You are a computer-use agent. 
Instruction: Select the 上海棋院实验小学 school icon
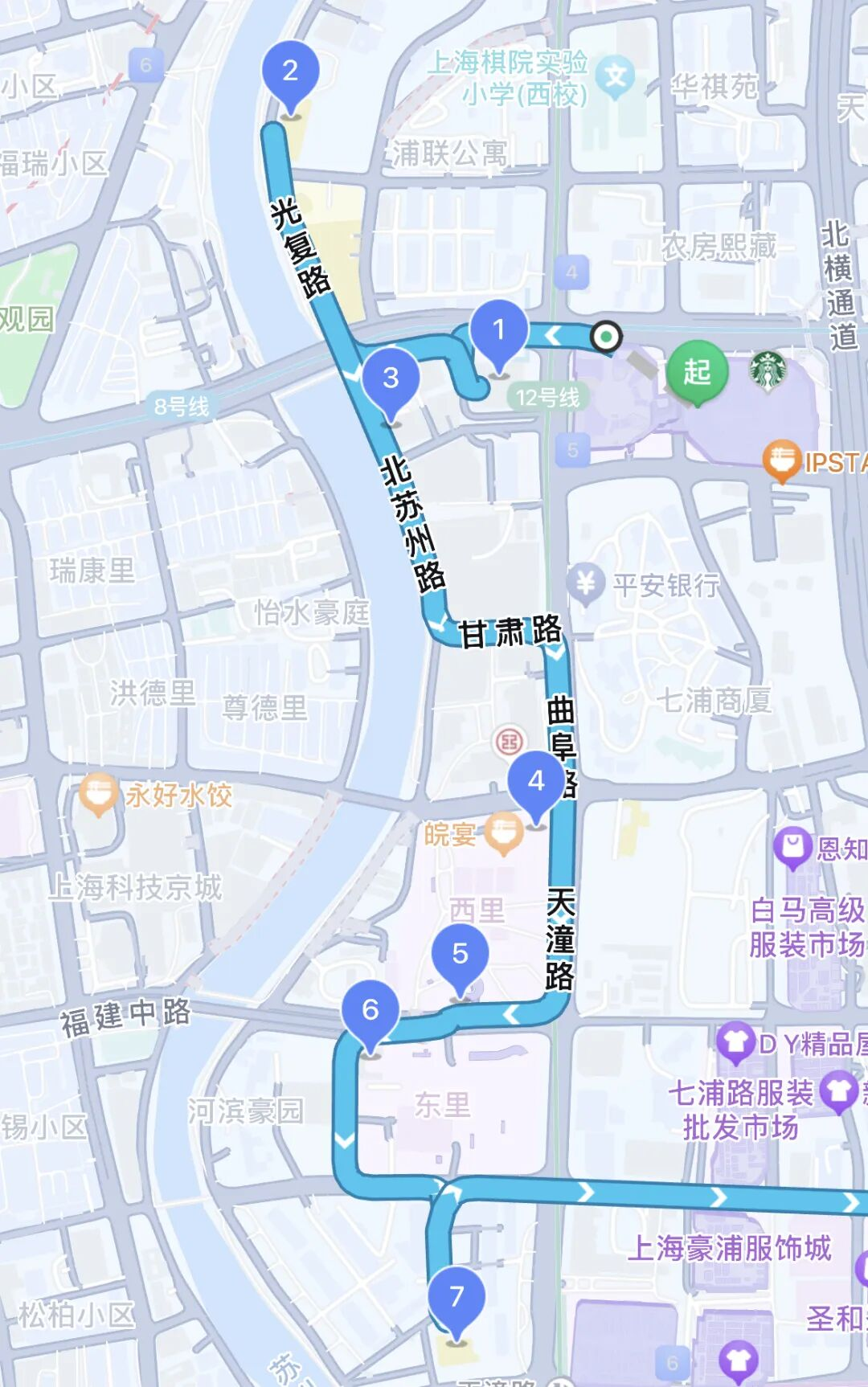click(614, 74)
